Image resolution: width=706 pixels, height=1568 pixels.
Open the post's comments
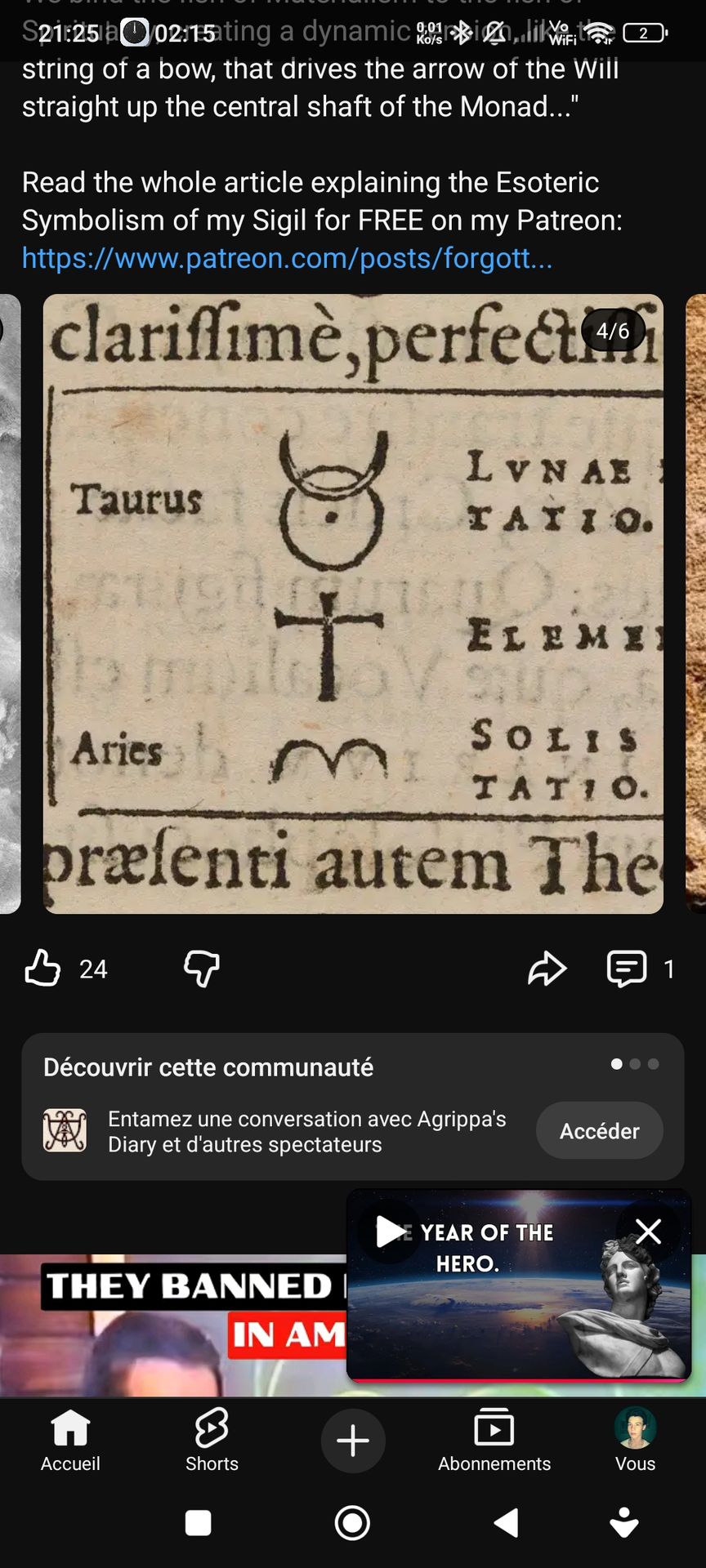(x=627, y=969)
